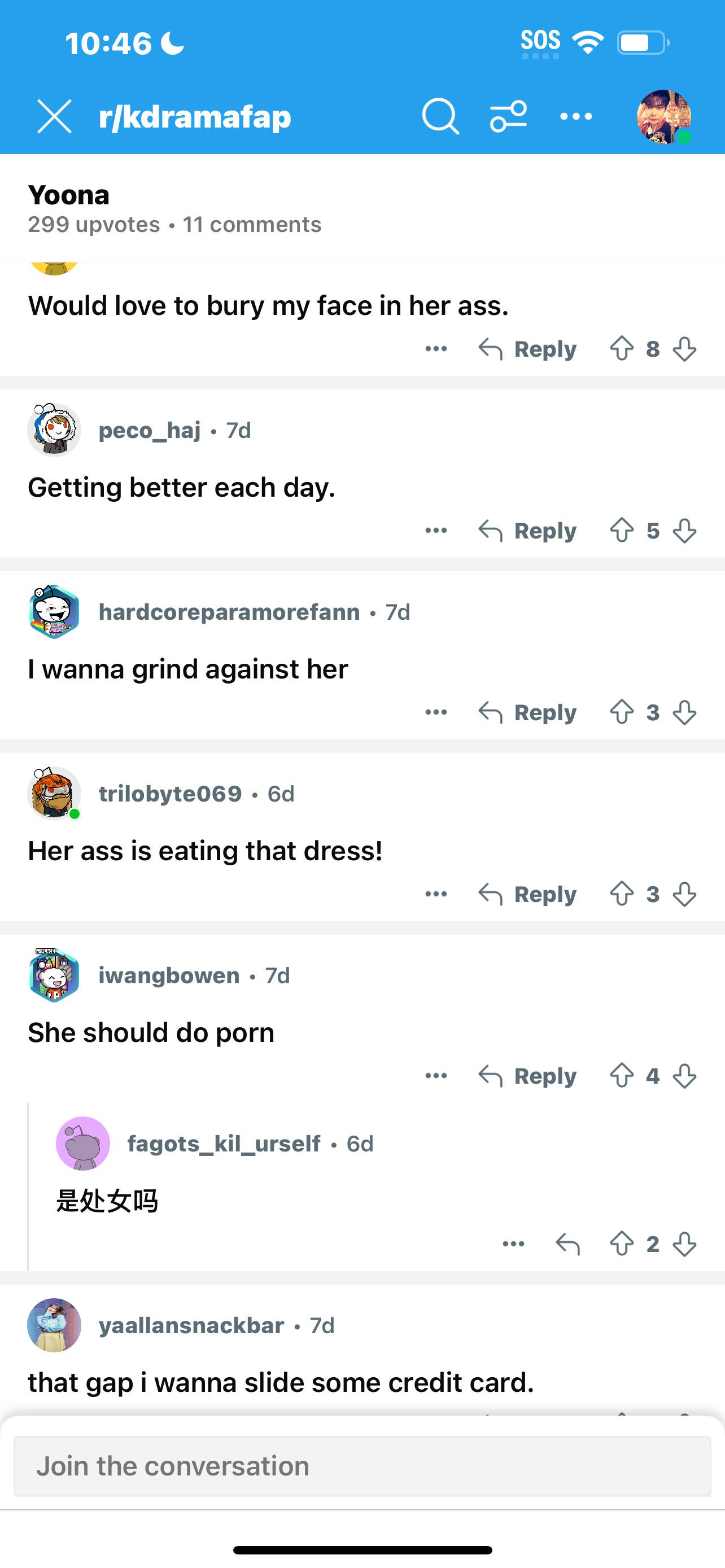The image size is (725, 1568).
Task: Open more options on iwangbowen's comment
Action: pyautogui.click(x=436, y=1076)
